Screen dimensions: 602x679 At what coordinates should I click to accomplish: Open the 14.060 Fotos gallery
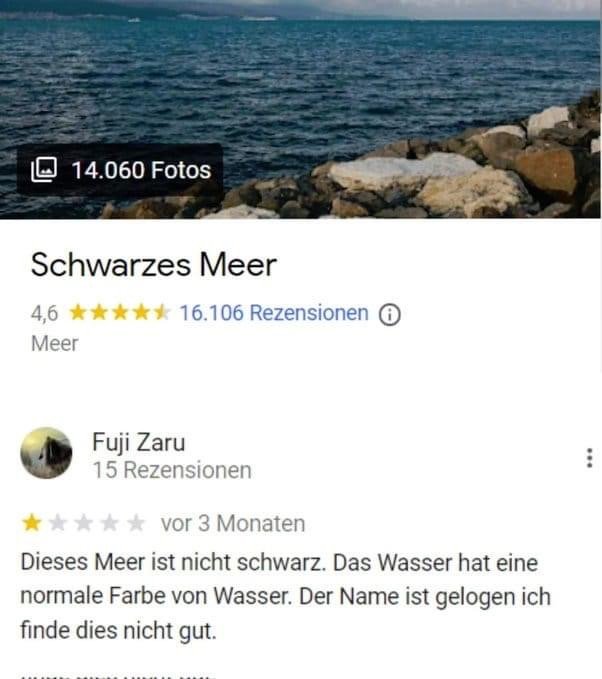coord(120,170)
